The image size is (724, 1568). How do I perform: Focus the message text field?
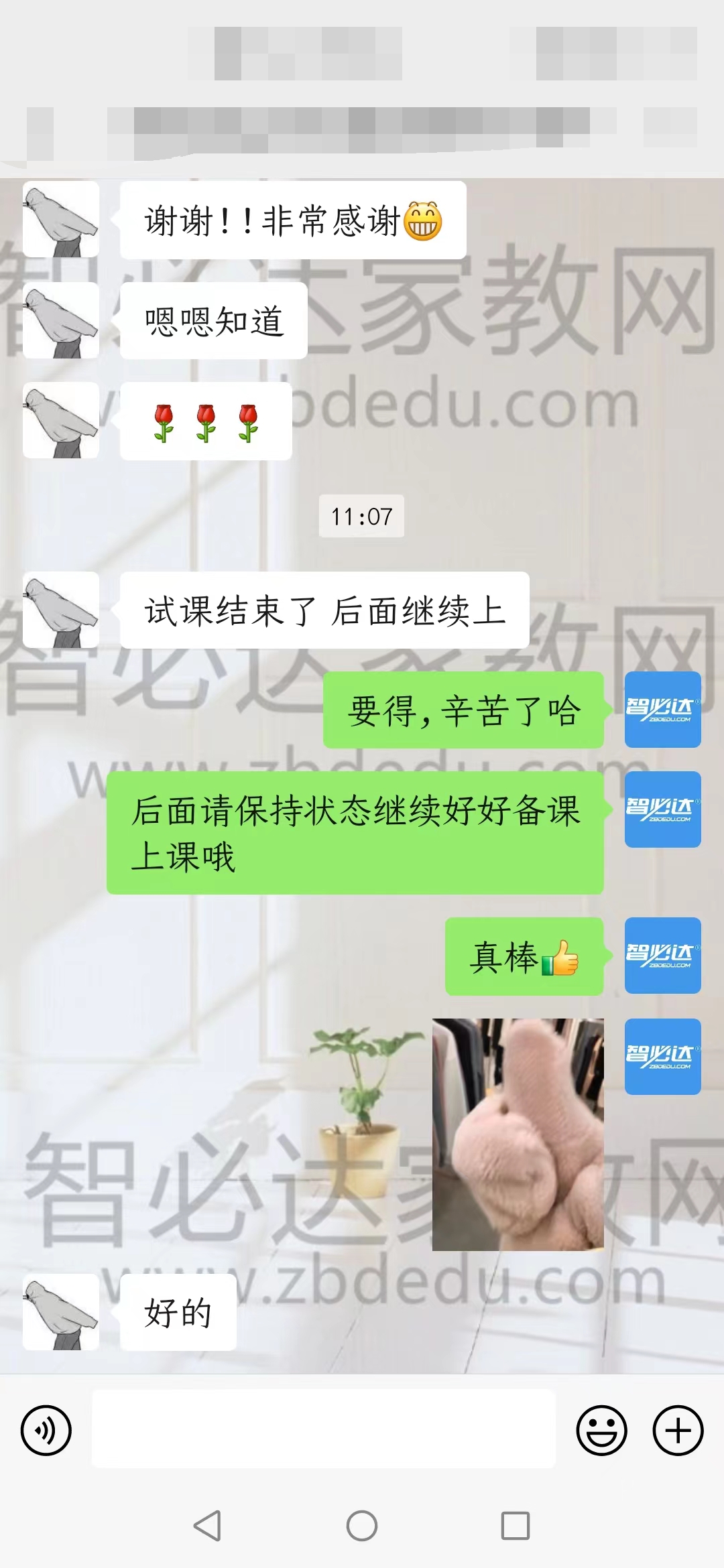pyautogui.click(x=323, y=1429)
